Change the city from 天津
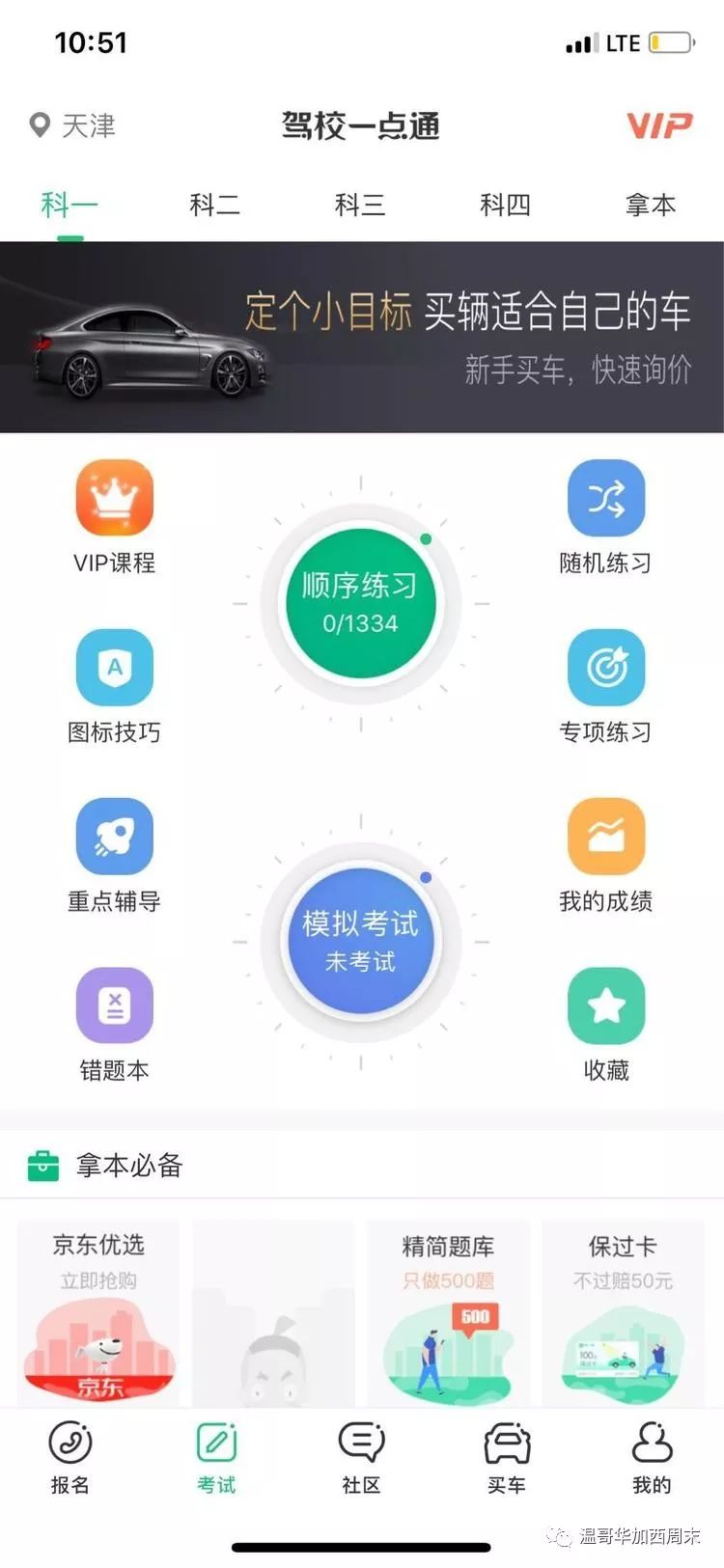Screen dimensions: 724x1568 [x=73, y=125]
